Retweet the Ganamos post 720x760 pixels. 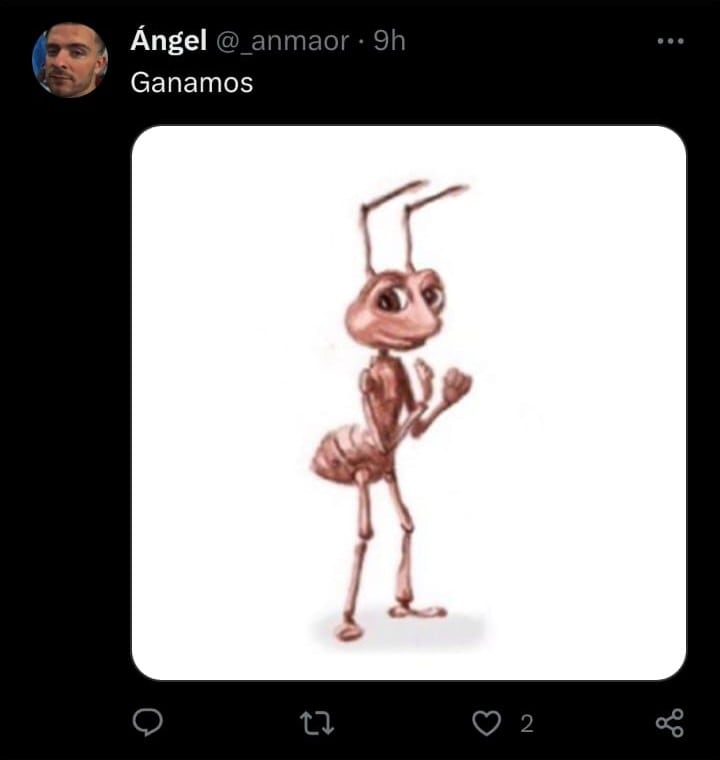pyautogui.click(x=320, y=723)
